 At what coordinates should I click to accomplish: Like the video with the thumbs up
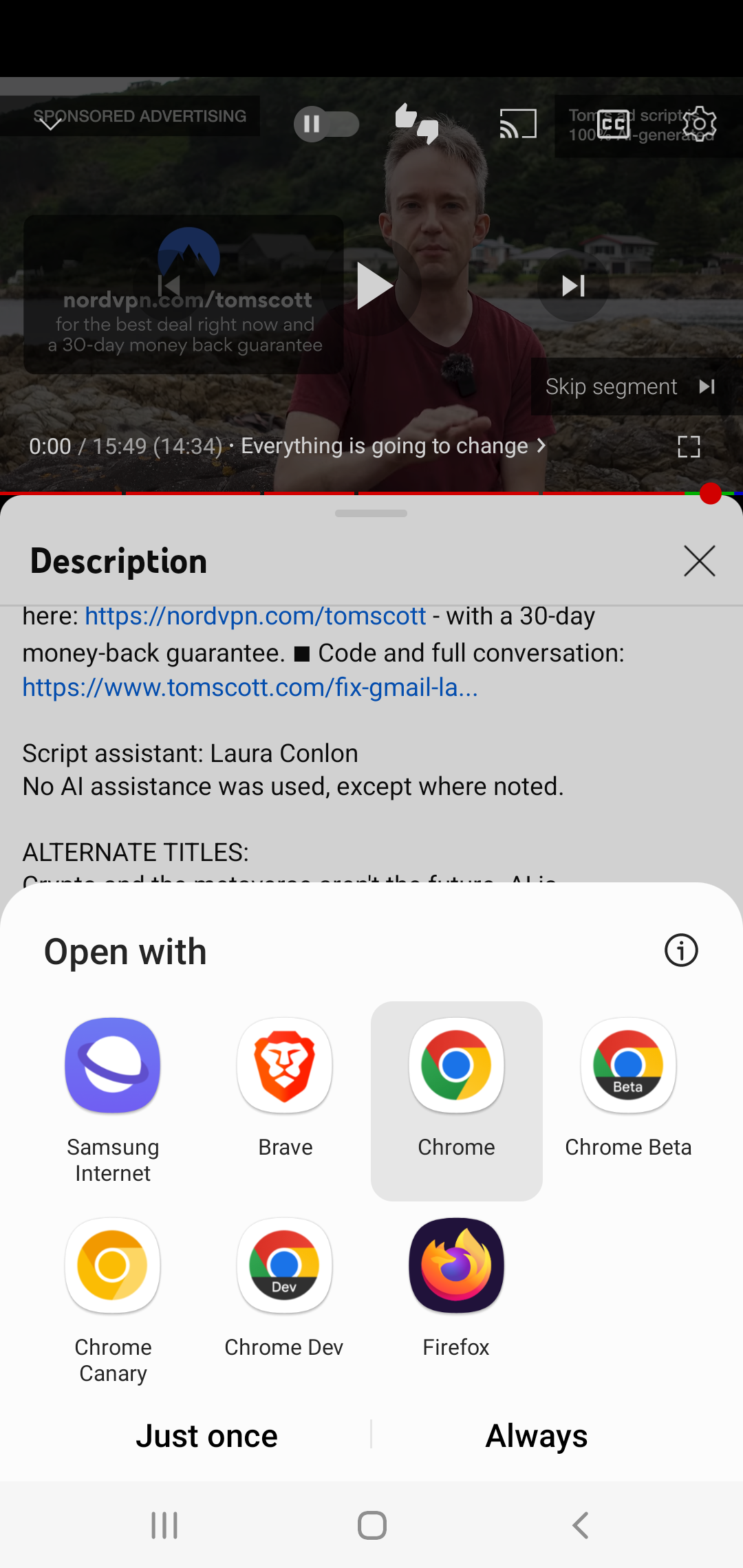[x=405, y=118]
